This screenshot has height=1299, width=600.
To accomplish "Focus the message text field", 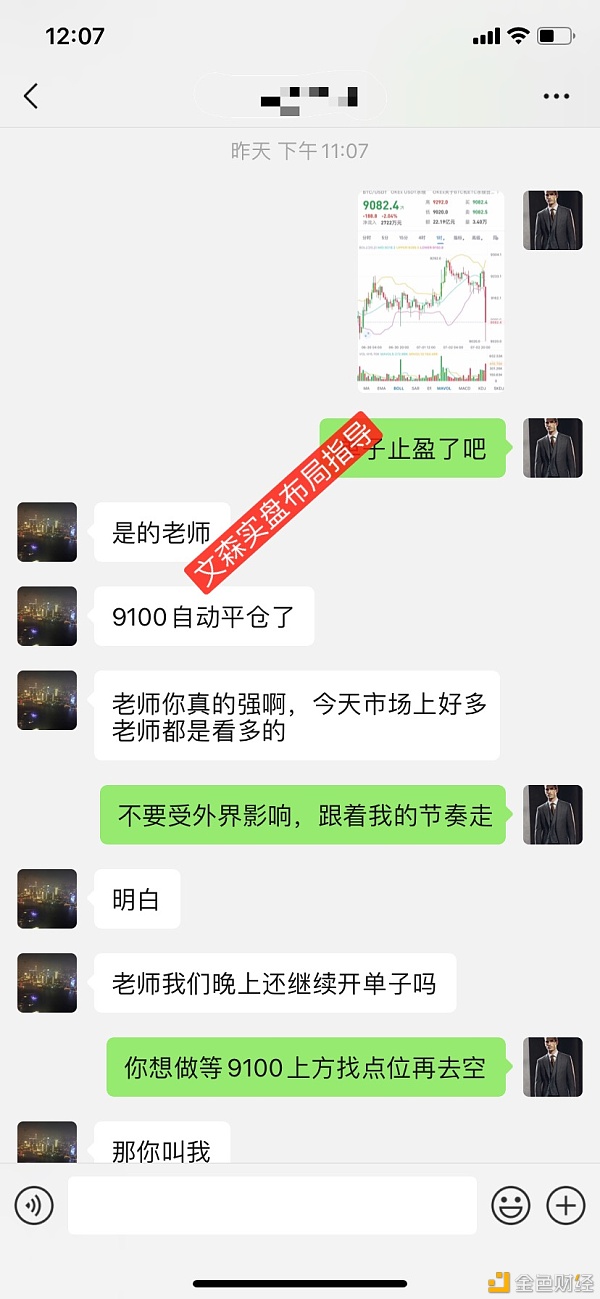I will click(x=272, y=1205).
